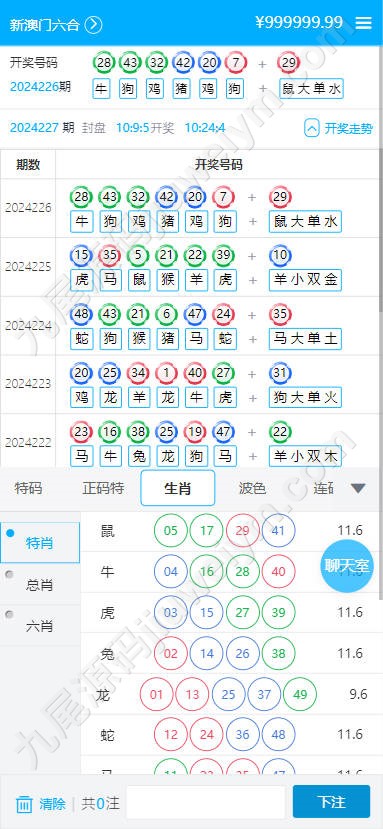Switch to the 正码特 tab

point(103,488)
